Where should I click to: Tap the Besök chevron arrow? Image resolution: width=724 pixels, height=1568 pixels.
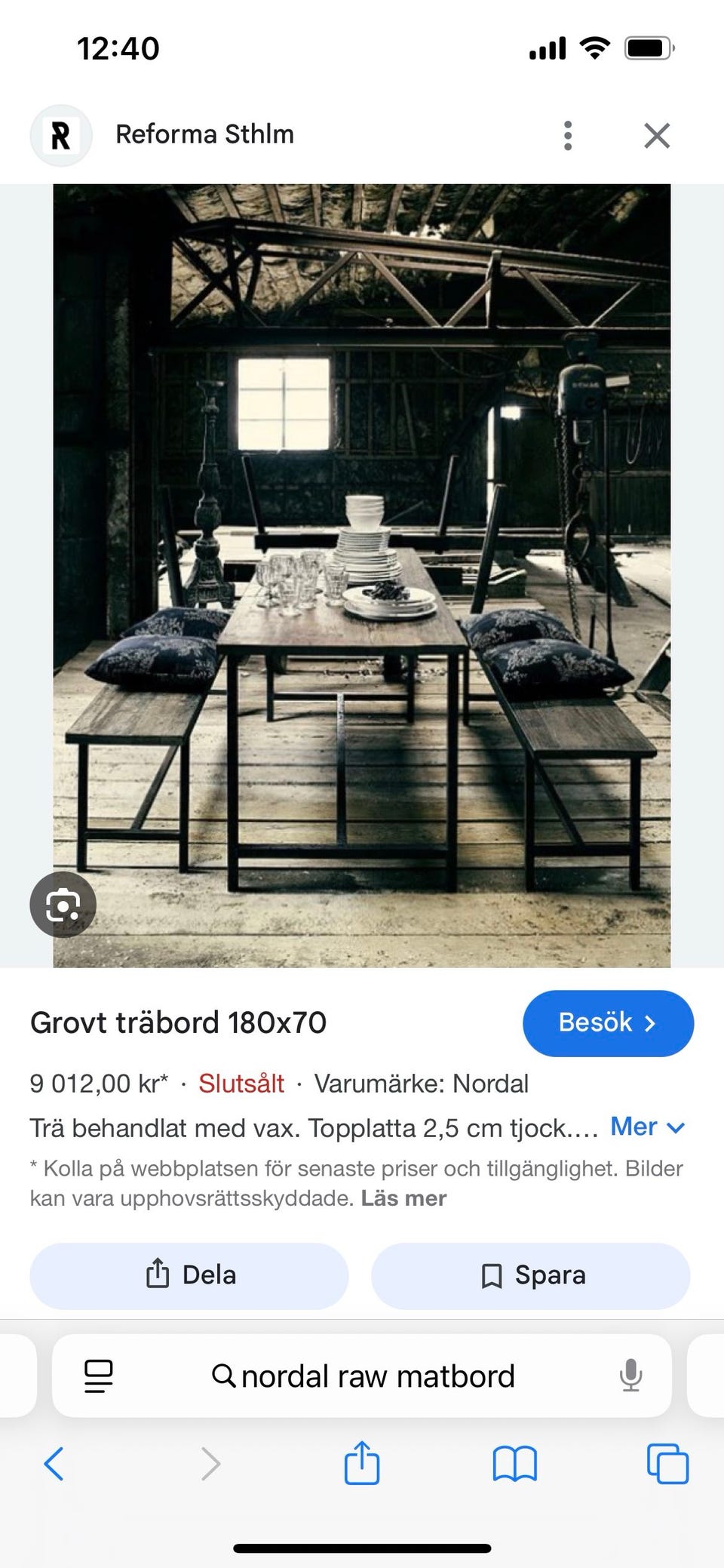652,1023
